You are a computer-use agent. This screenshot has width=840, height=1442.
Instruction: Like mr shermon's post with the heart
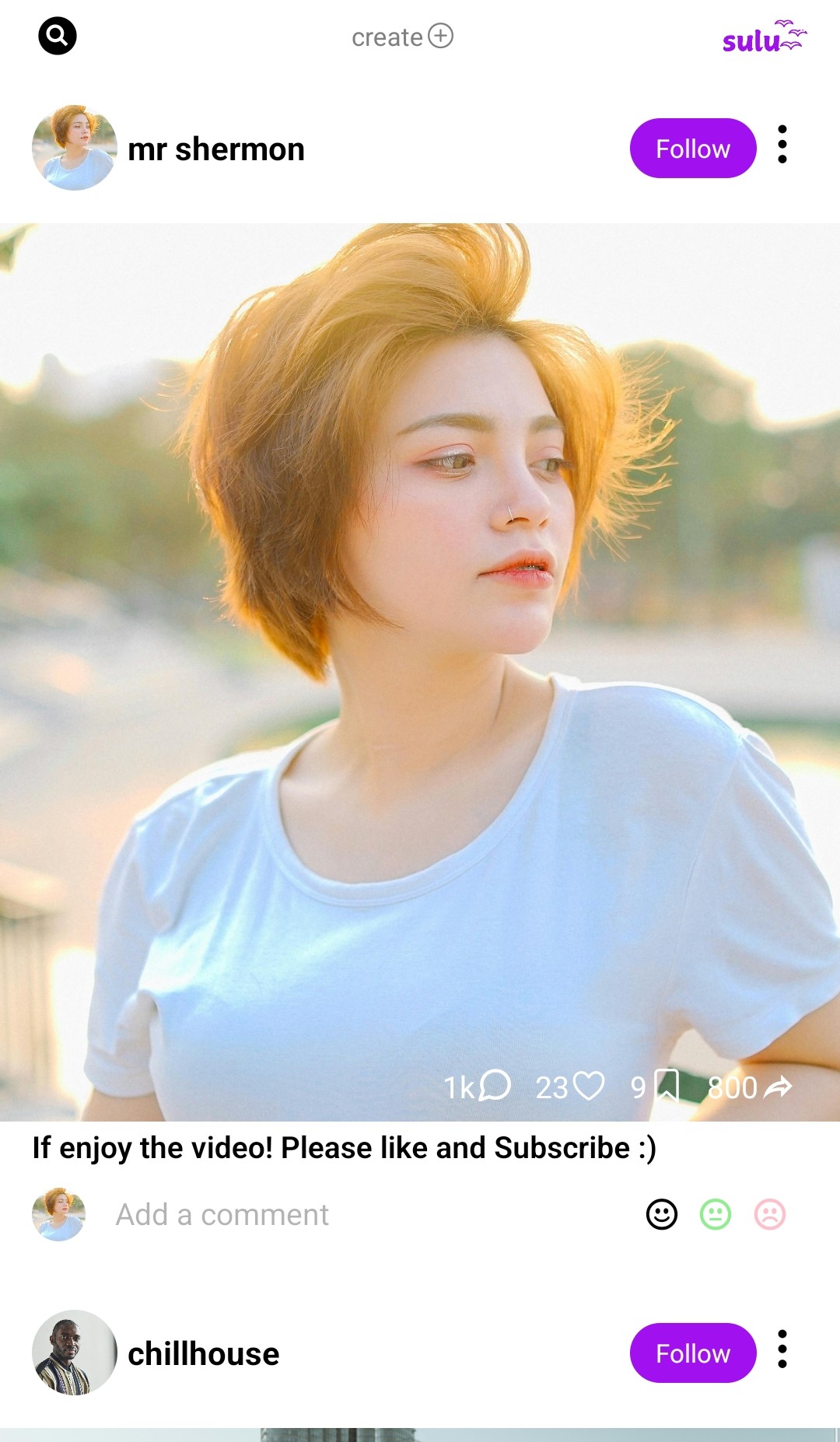589,1086
